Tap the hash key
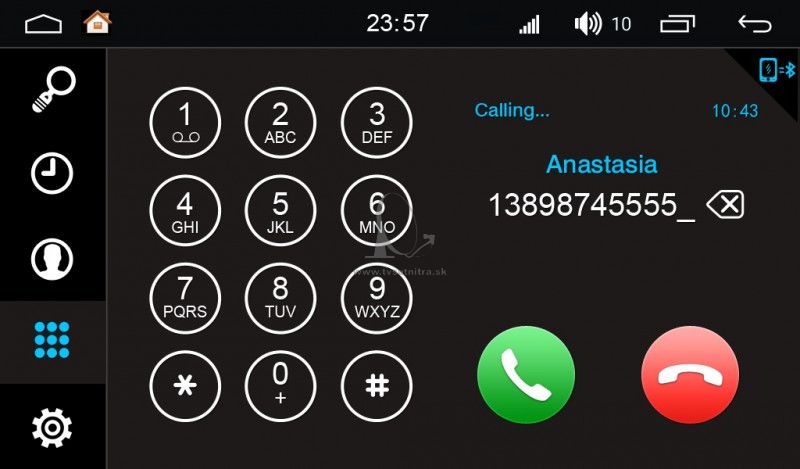Viewport: 800px width, 469px height. (x=377, y=385)
